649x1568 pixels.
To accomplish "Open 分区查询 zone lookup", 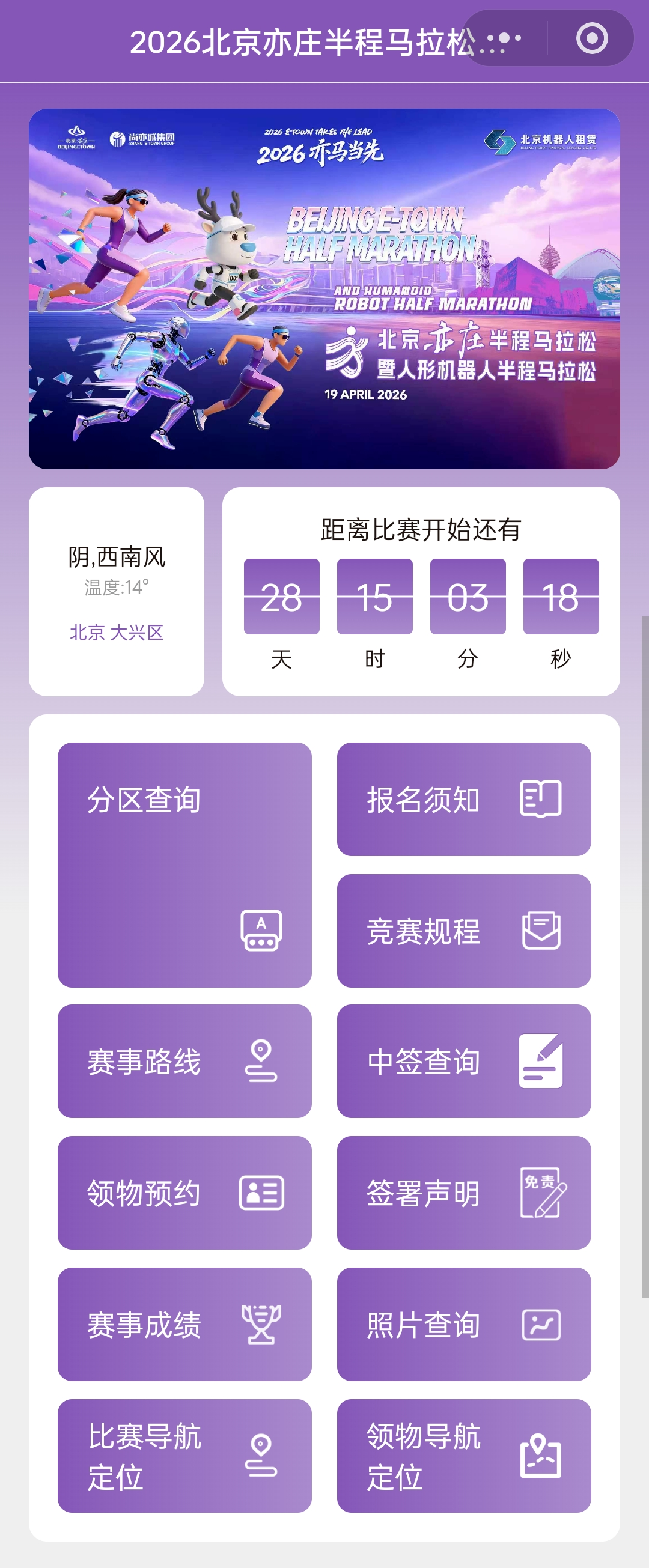I will (184, 865).
